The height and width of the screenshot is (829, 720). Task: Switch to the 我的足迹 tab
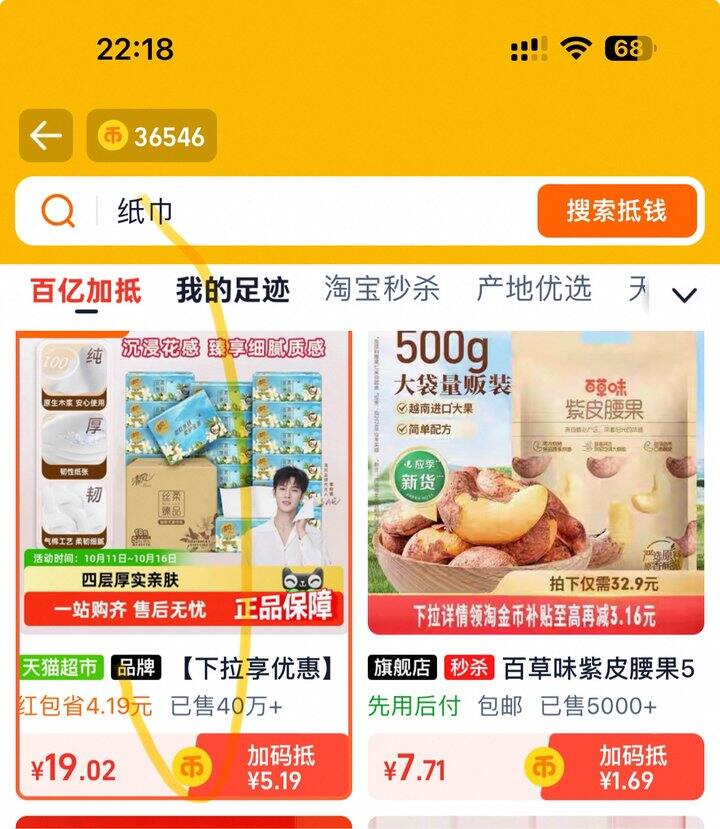tap(233, 291)
